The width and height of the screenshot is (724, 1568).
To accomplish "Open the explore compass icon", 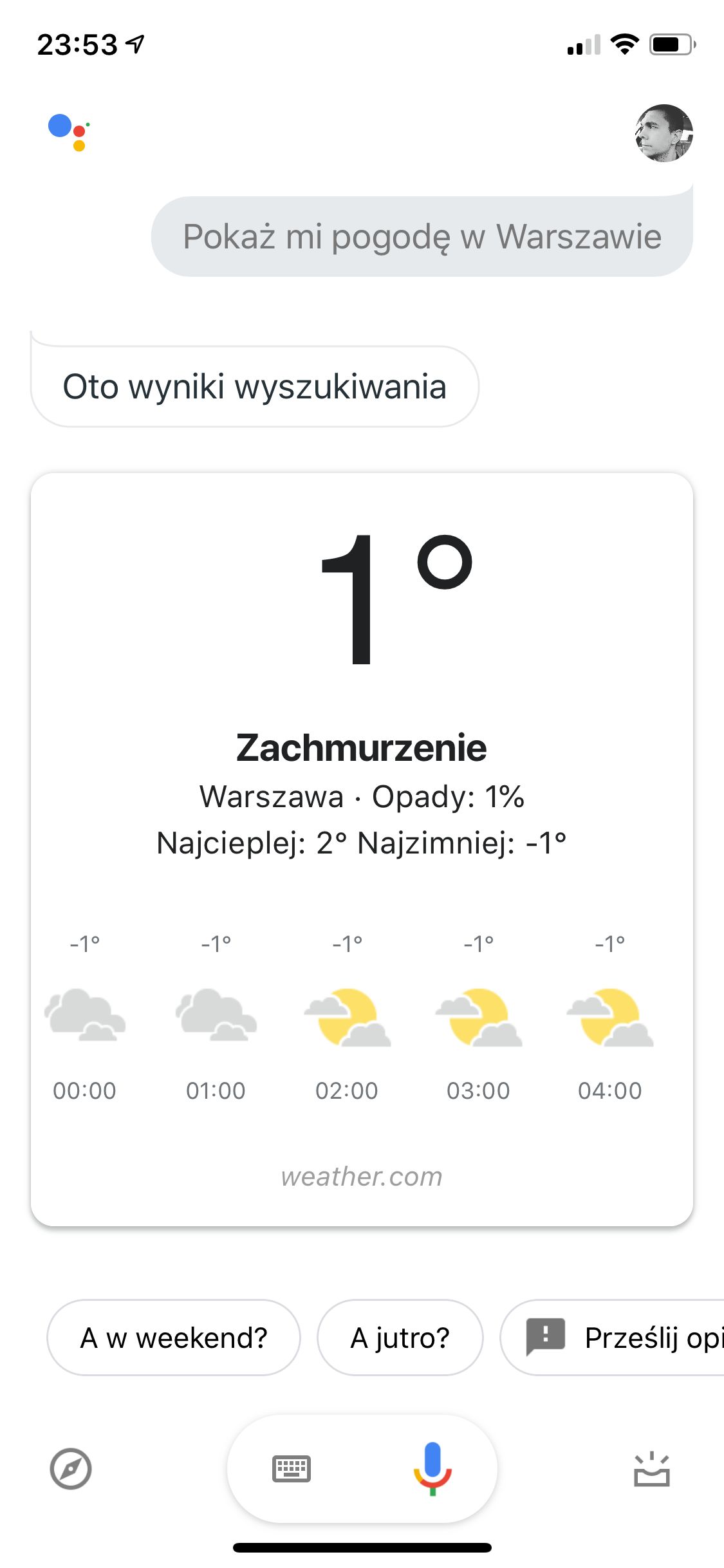I will 71,1469.
